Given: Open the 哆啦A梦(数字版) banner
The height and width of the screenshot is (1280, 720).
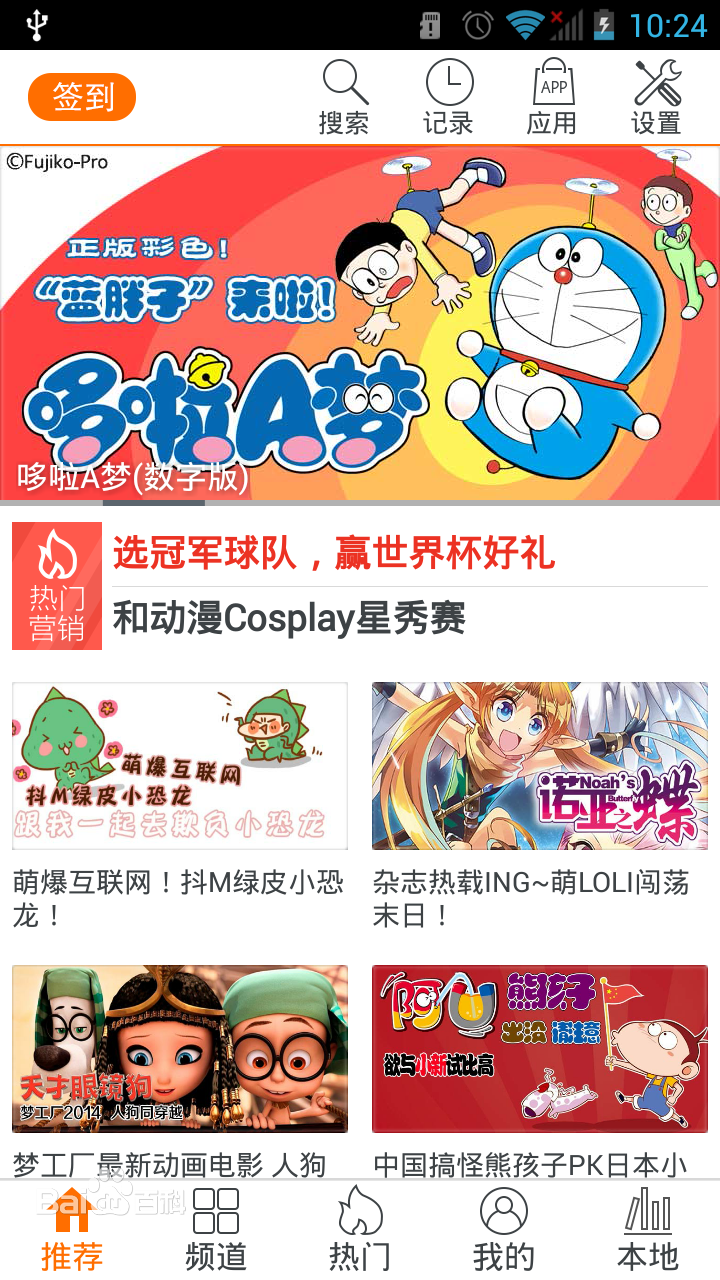Looking at the screenshot, I should point(360,322).
